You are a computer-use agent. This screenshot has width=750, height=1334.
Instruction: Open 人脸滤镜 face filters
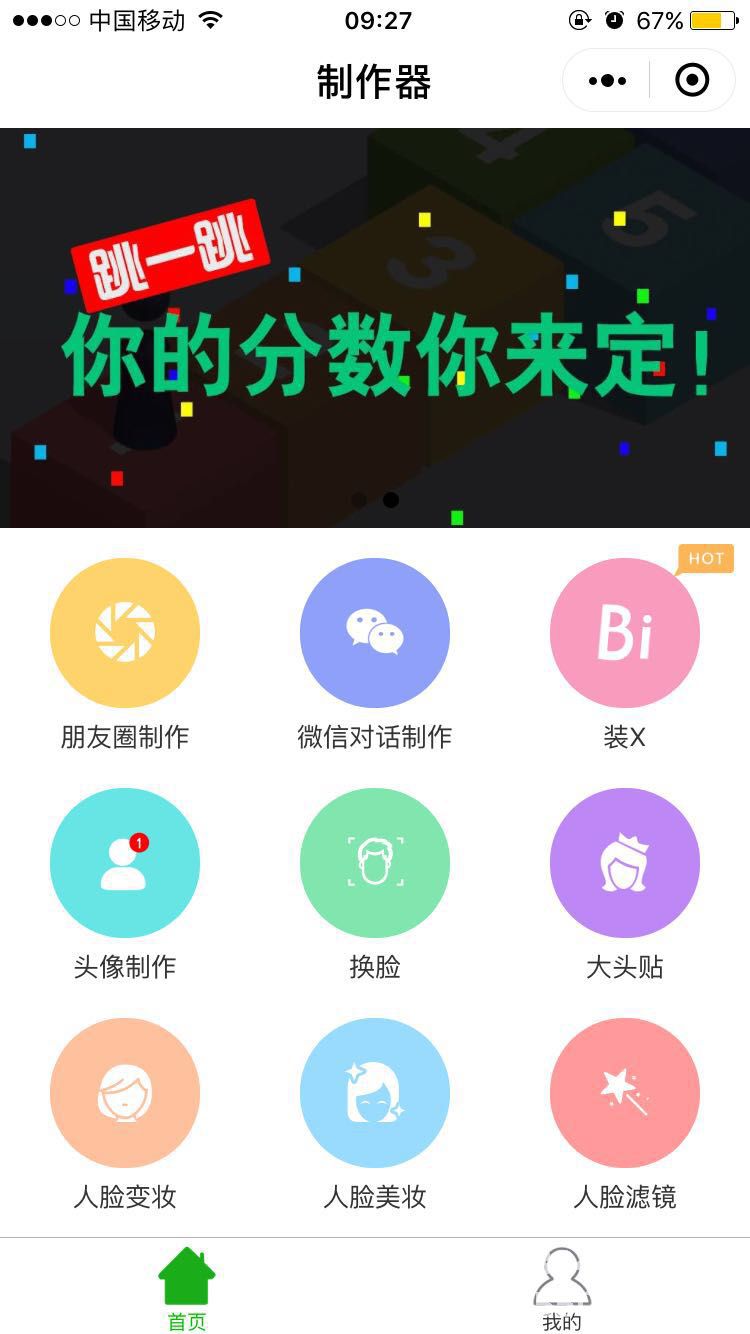[x=625, y=1093]
